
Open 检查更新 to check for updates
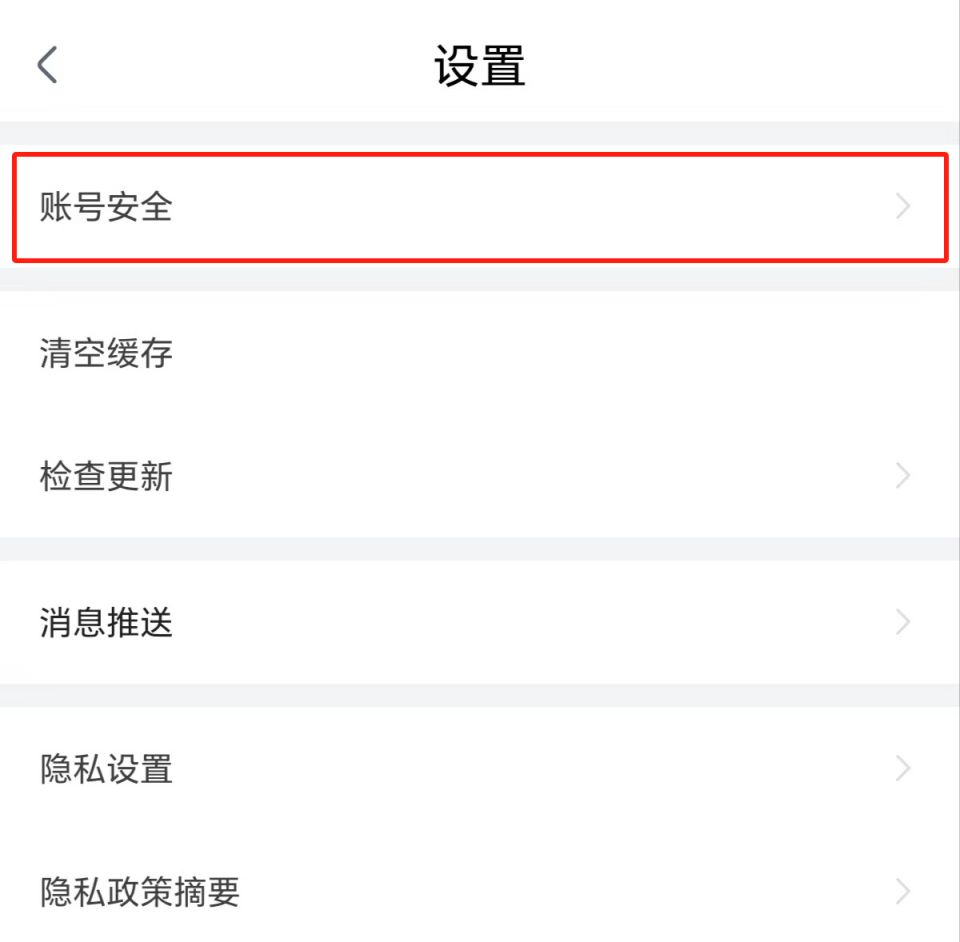click(x=480, y=476)
